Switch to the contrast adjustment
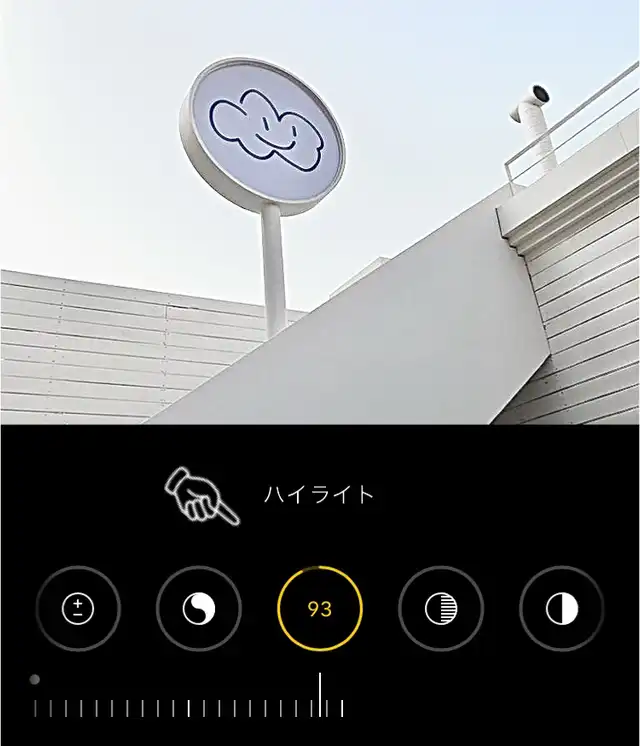 [562, 609]
